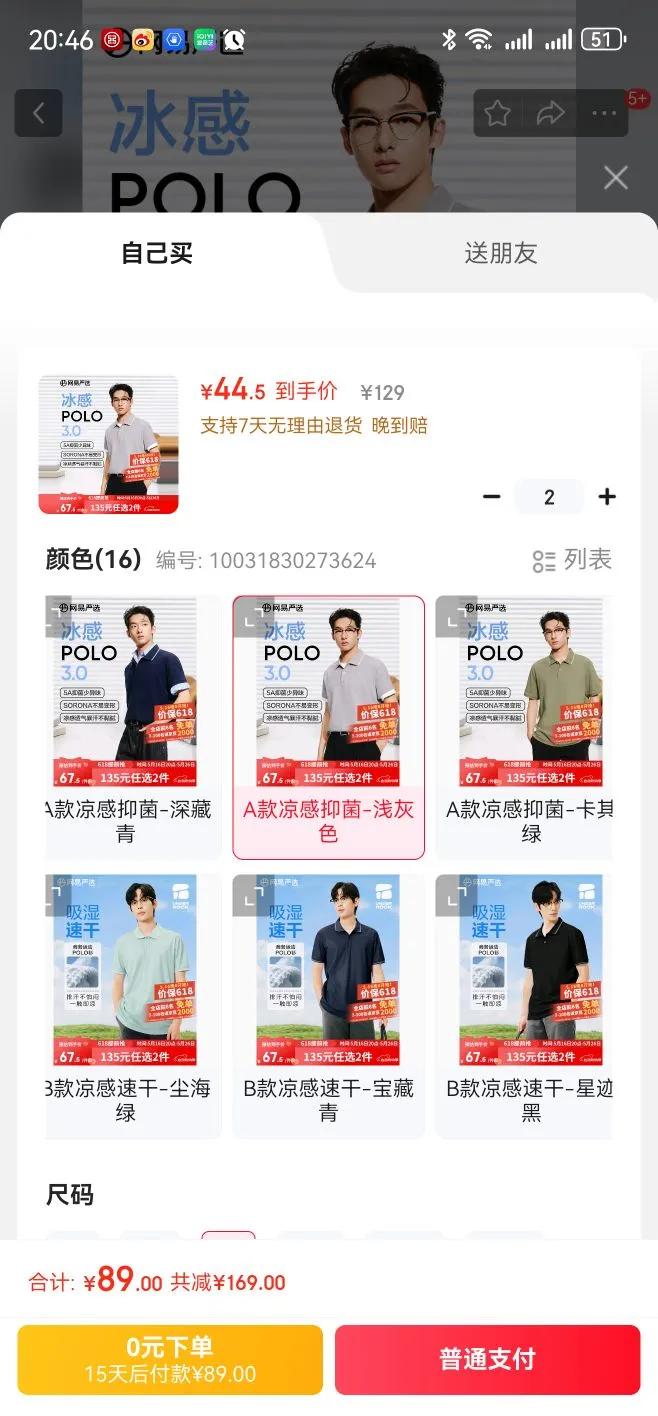The width and height of the screenshot is (658, 1416).
Task: Increase quantity with the plus button
Action: pyautogui.click(x=607, y=497)
